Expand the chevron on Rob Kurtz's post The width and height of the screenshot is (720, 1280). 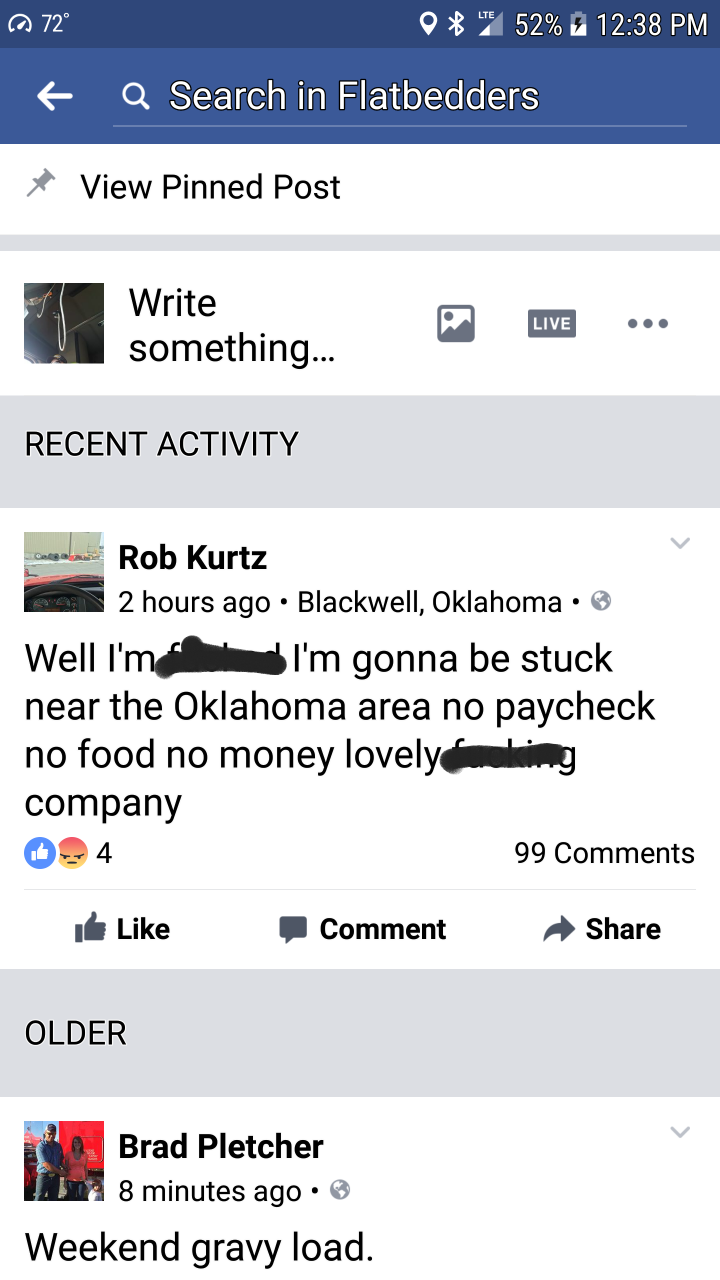680,543
